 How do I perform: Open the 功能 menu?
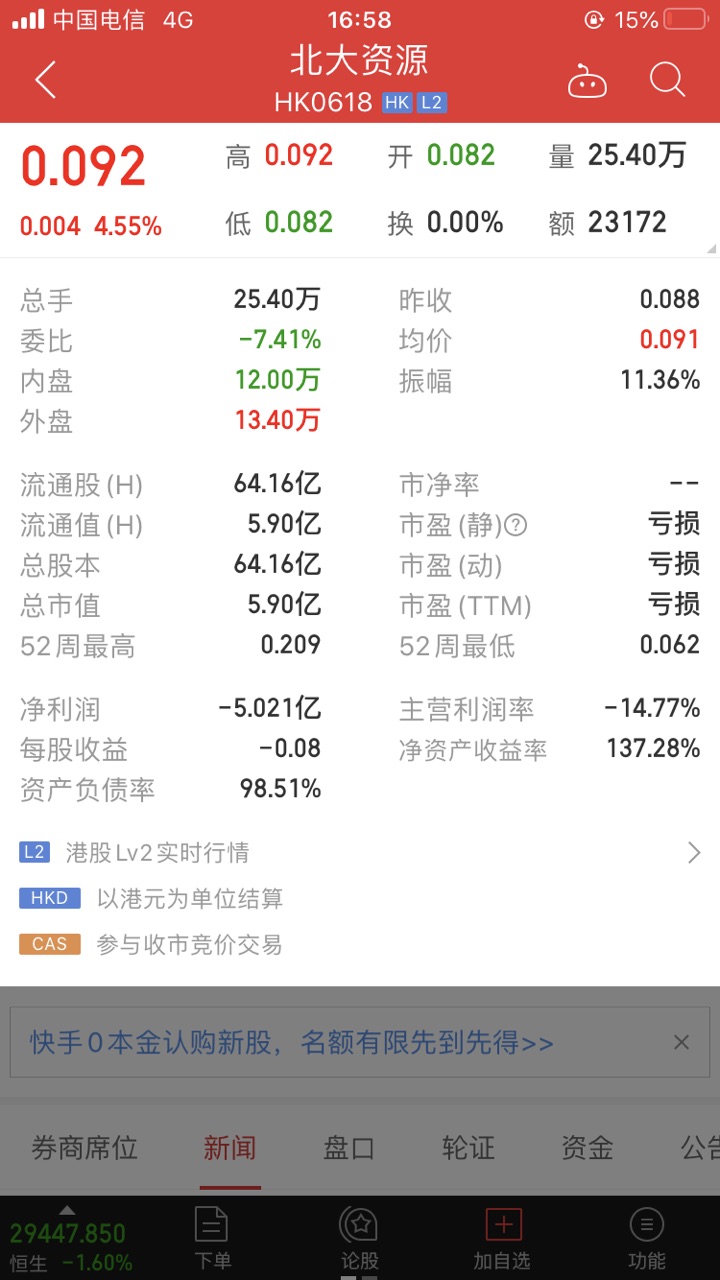point(646,1238)
